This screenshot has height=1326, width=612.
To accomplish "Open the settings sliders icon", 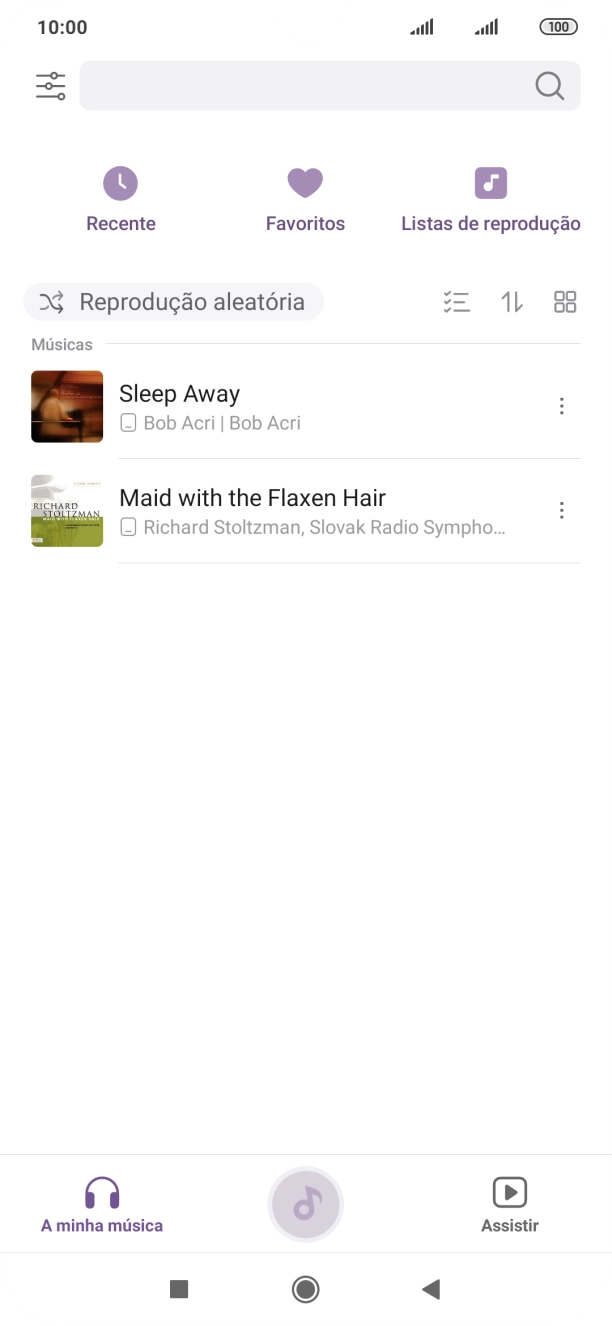I will 50,86.
